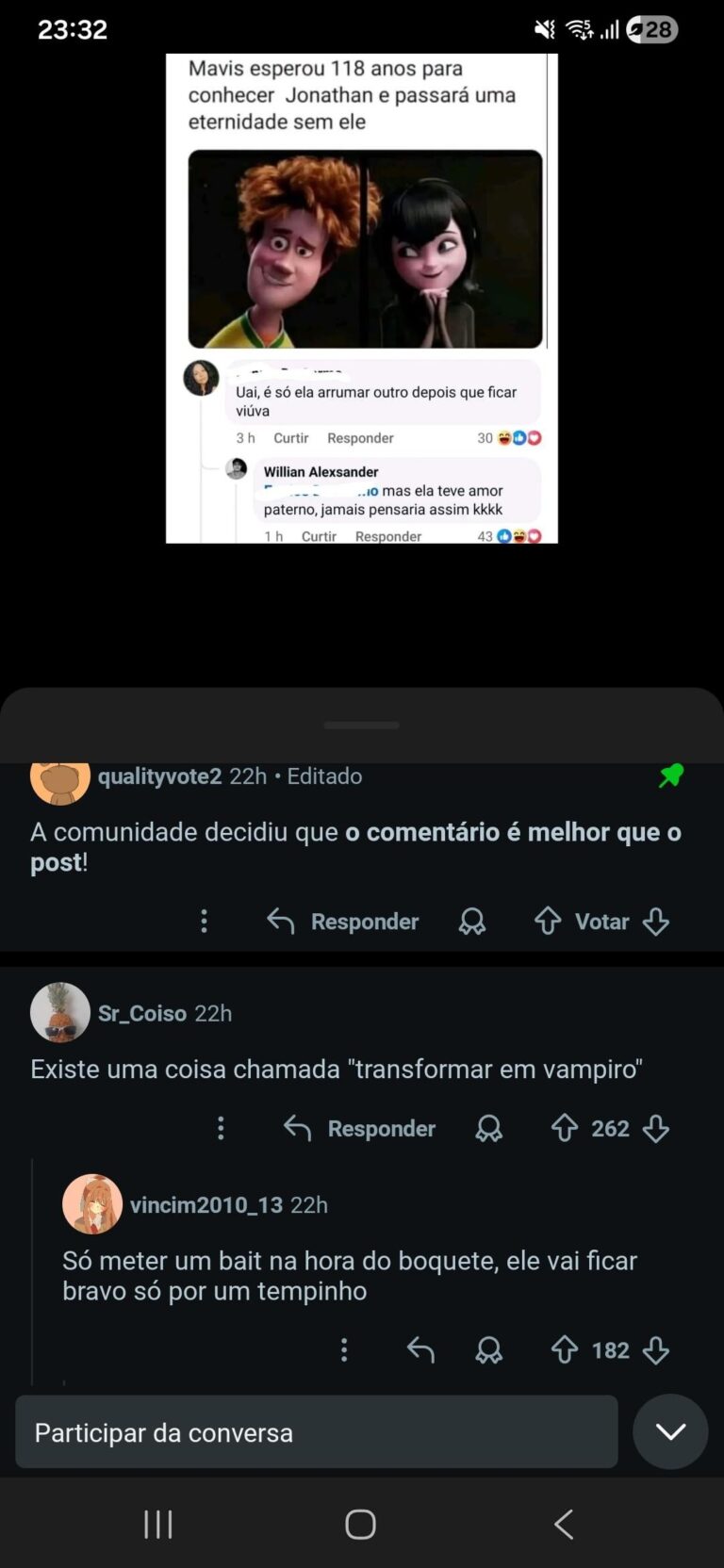Open options menu on qualityvote2's comment
This screenshot has height=1568, width=724.
204,922
